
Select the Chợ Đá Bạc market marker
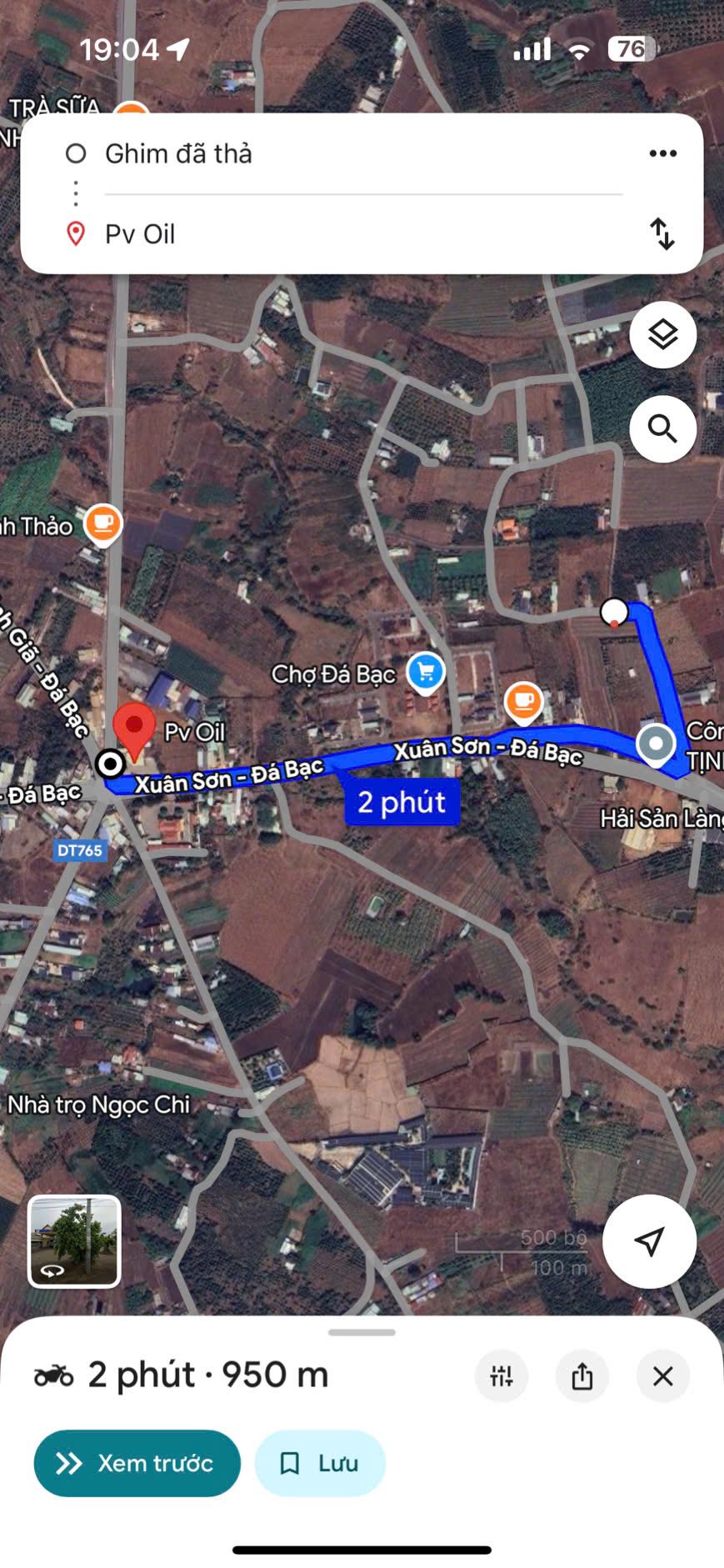(426, 672)
